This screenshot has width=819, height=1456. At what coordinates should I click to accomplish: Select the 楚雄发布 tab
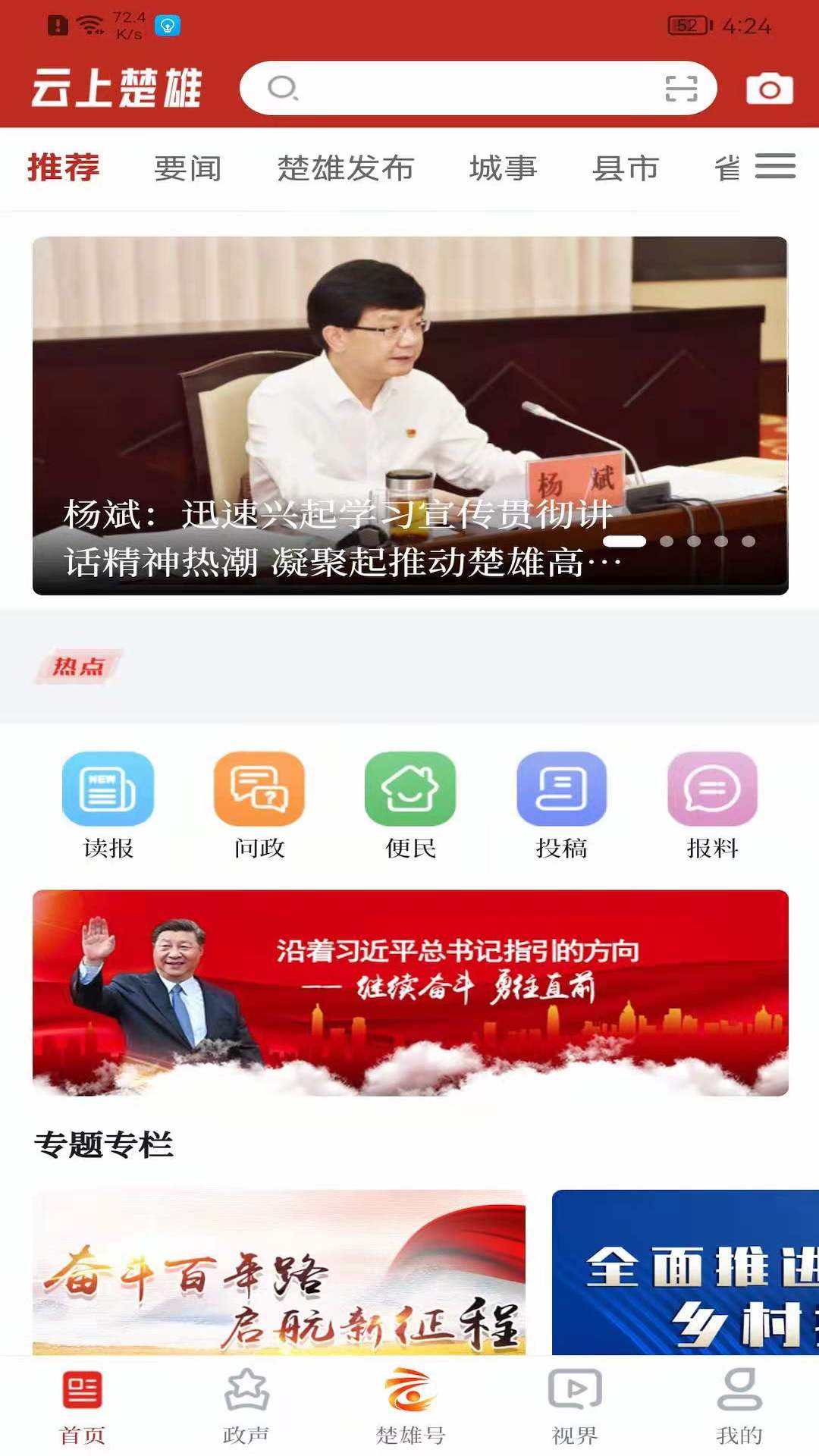tap(346, 168)
